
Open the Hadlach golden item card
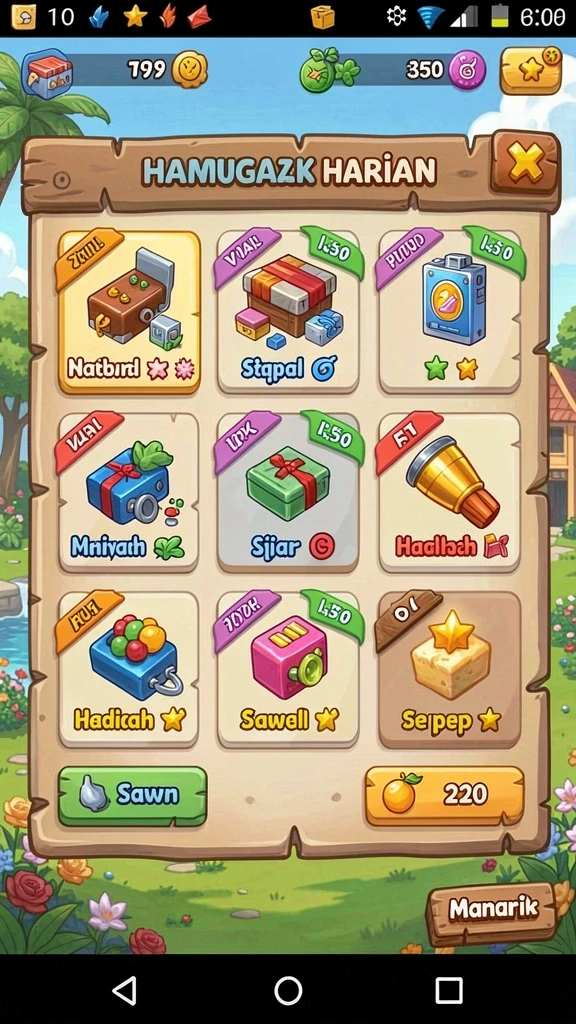point(449,492)
